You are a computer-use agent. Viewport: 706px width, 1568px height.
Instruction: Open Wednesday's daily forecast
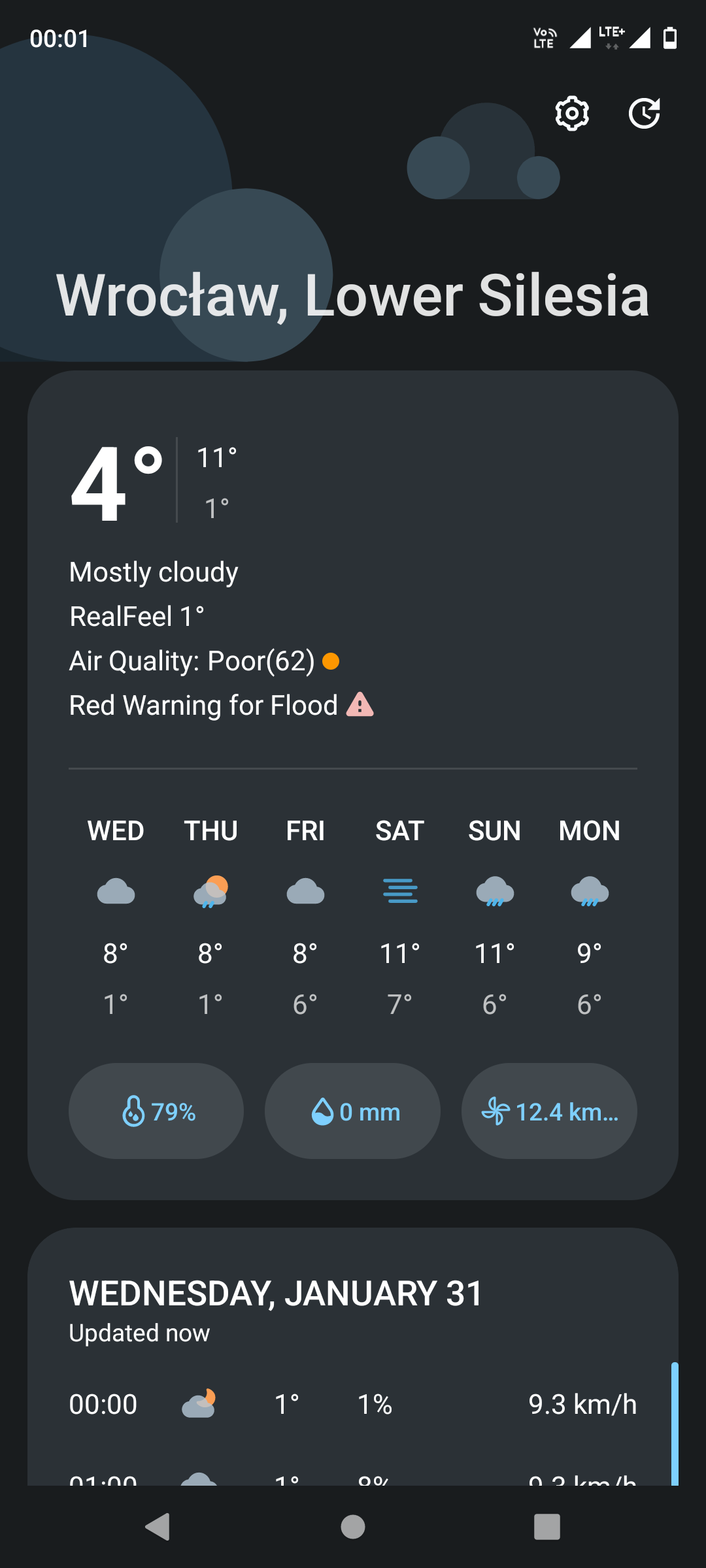pyautogui.click(x=116, y=915)
